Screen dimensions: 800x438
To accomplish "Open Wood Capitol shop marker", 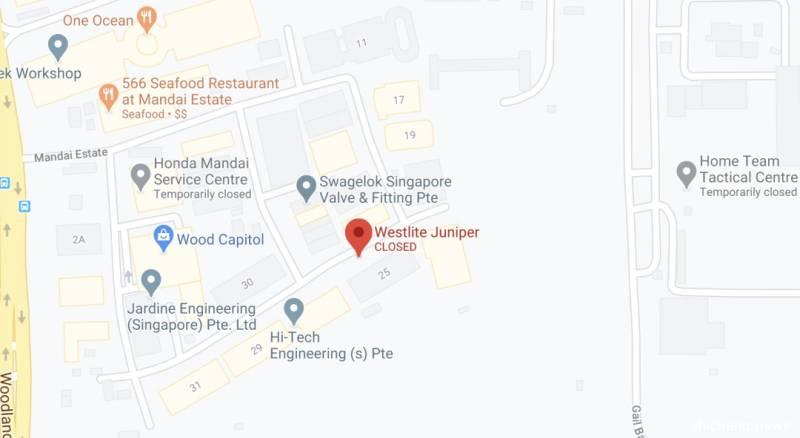I will click(x=163, y=238).
